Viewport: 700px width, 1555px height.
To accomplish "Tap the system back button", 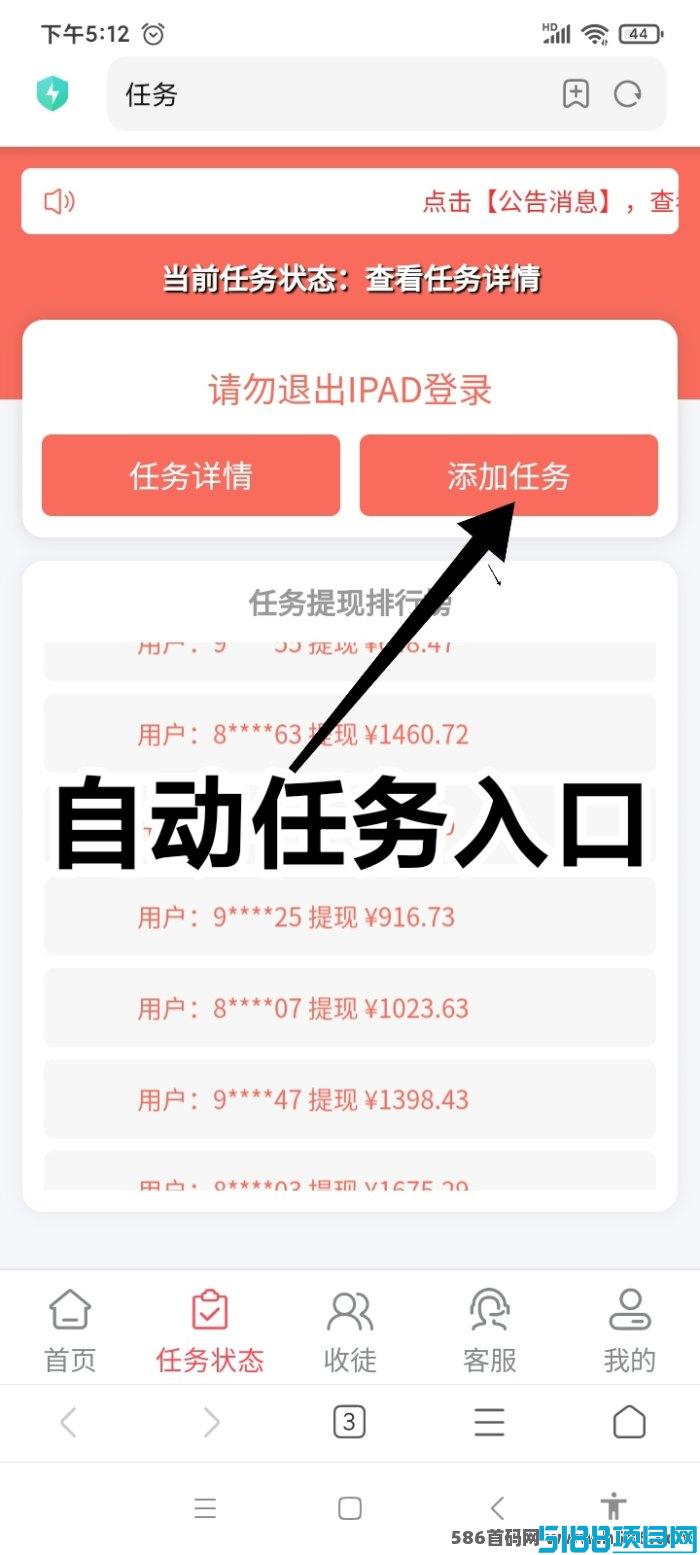I will (497, 1508).
